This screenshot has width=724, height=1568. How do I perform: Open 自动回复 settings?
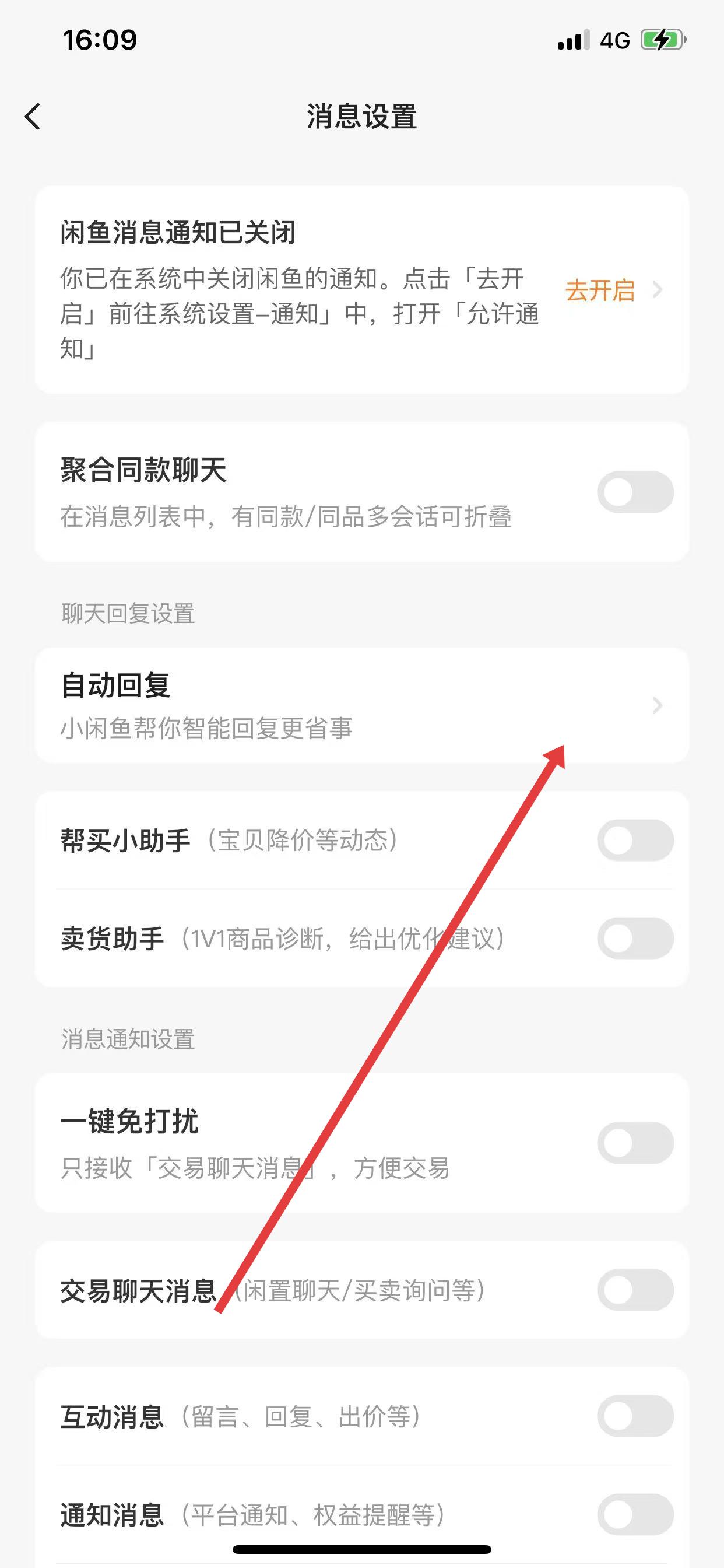click(x=361, y=705)
